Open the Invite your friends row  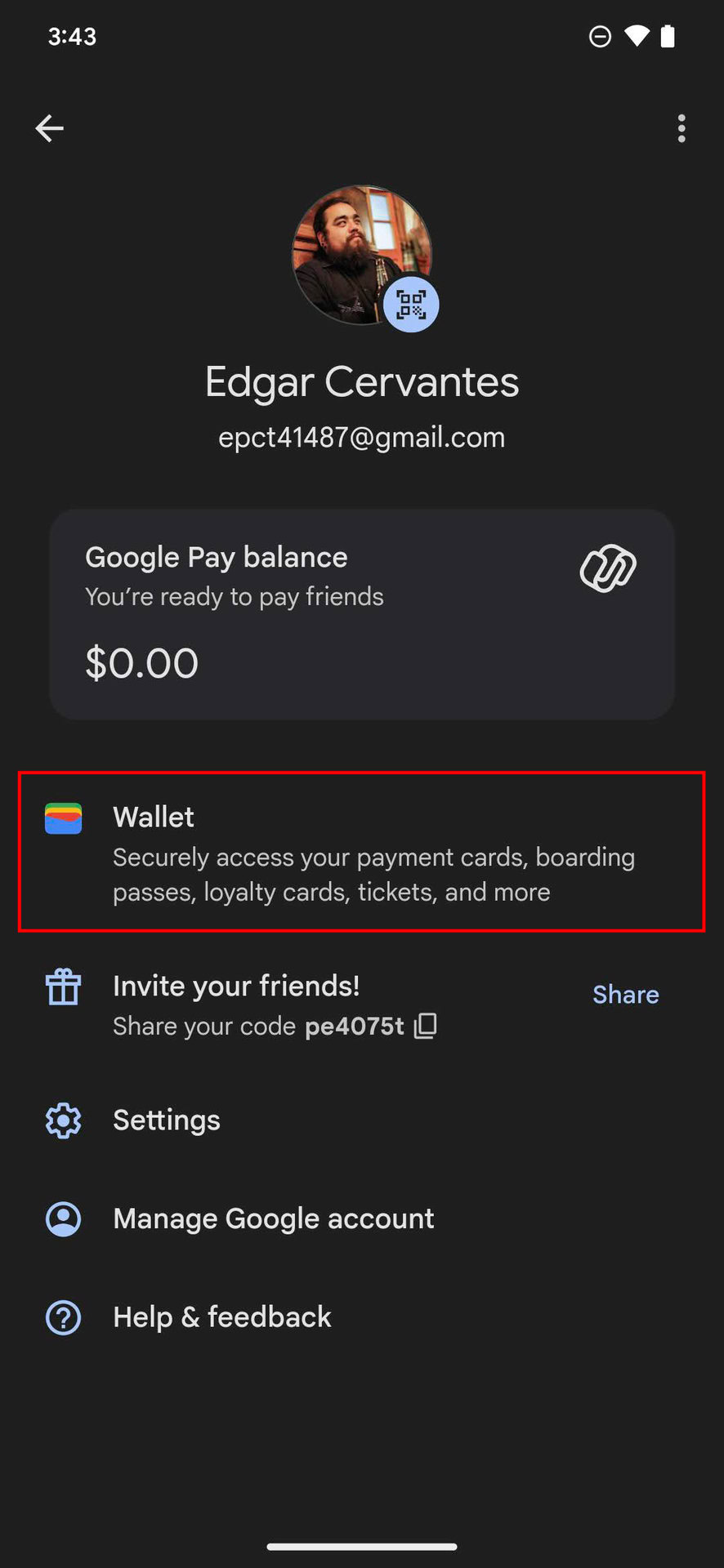point(236,987)
